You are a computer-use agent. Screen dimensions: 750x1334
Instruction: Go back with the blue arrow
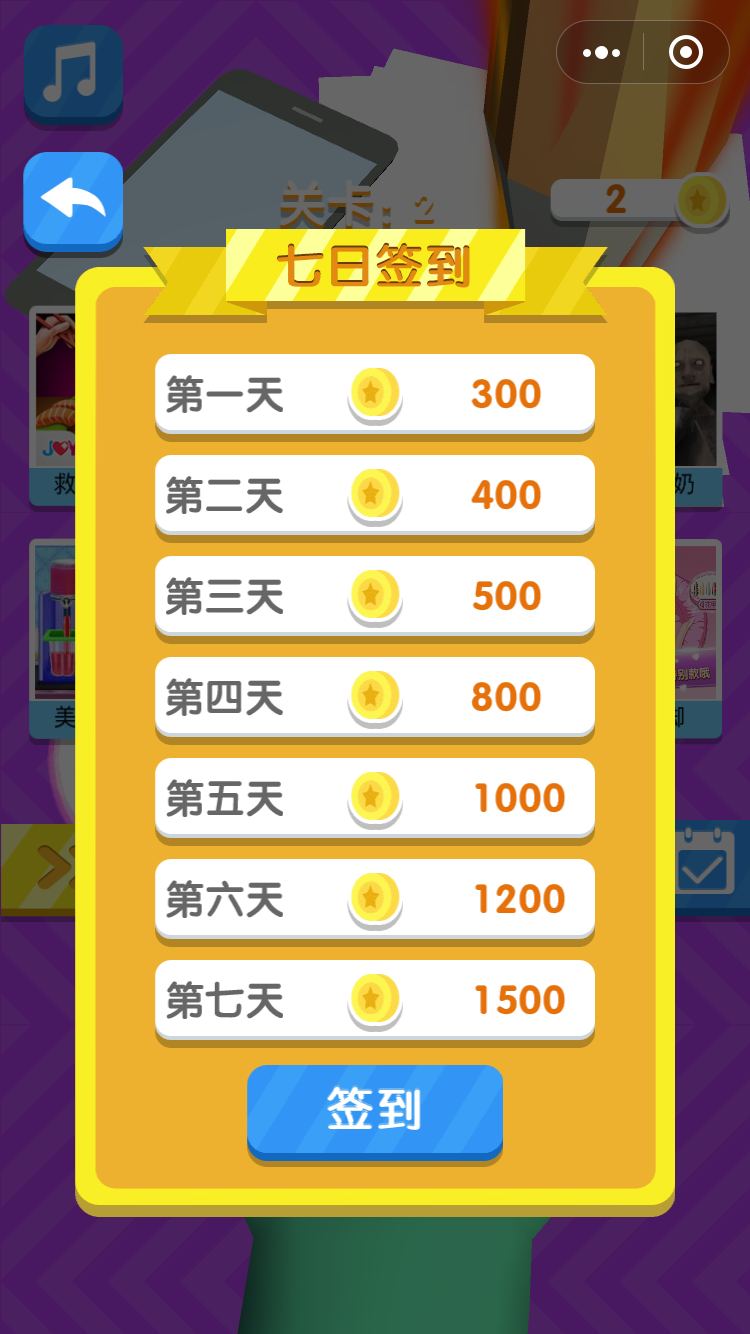pos(73,200)
